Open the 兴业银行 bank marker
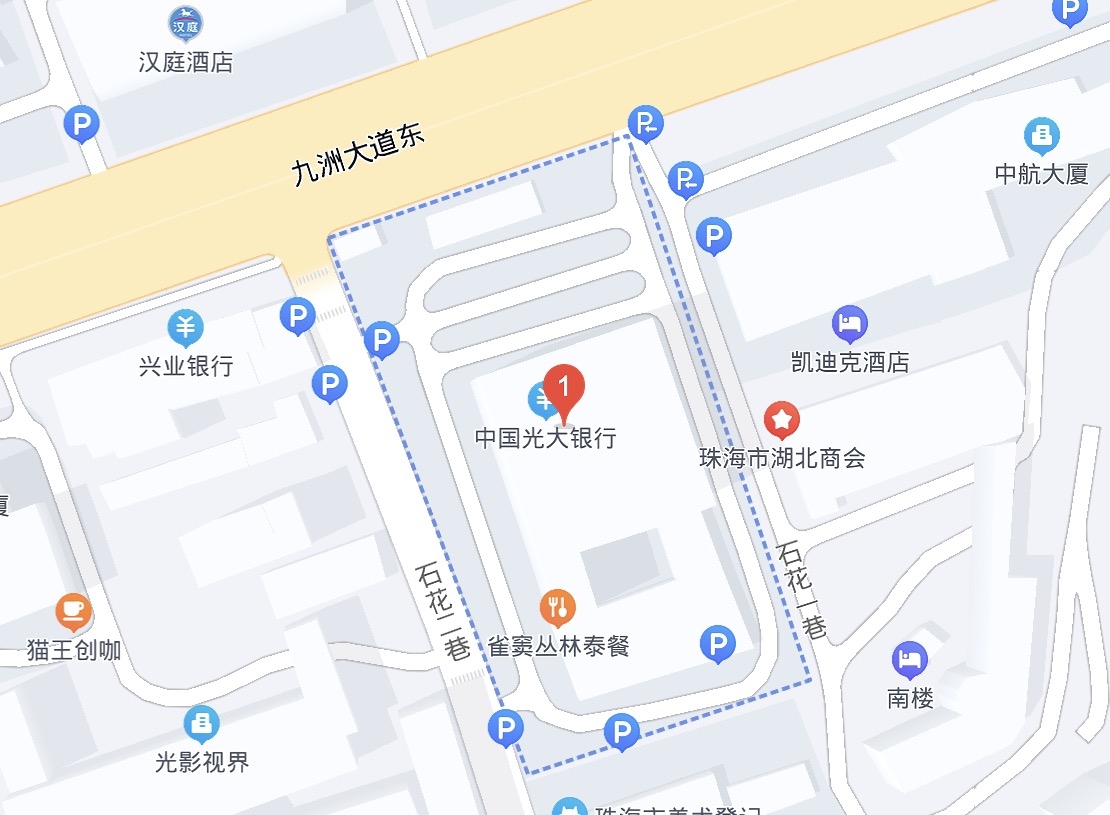The image size is (1110, 815). (185, 328)
